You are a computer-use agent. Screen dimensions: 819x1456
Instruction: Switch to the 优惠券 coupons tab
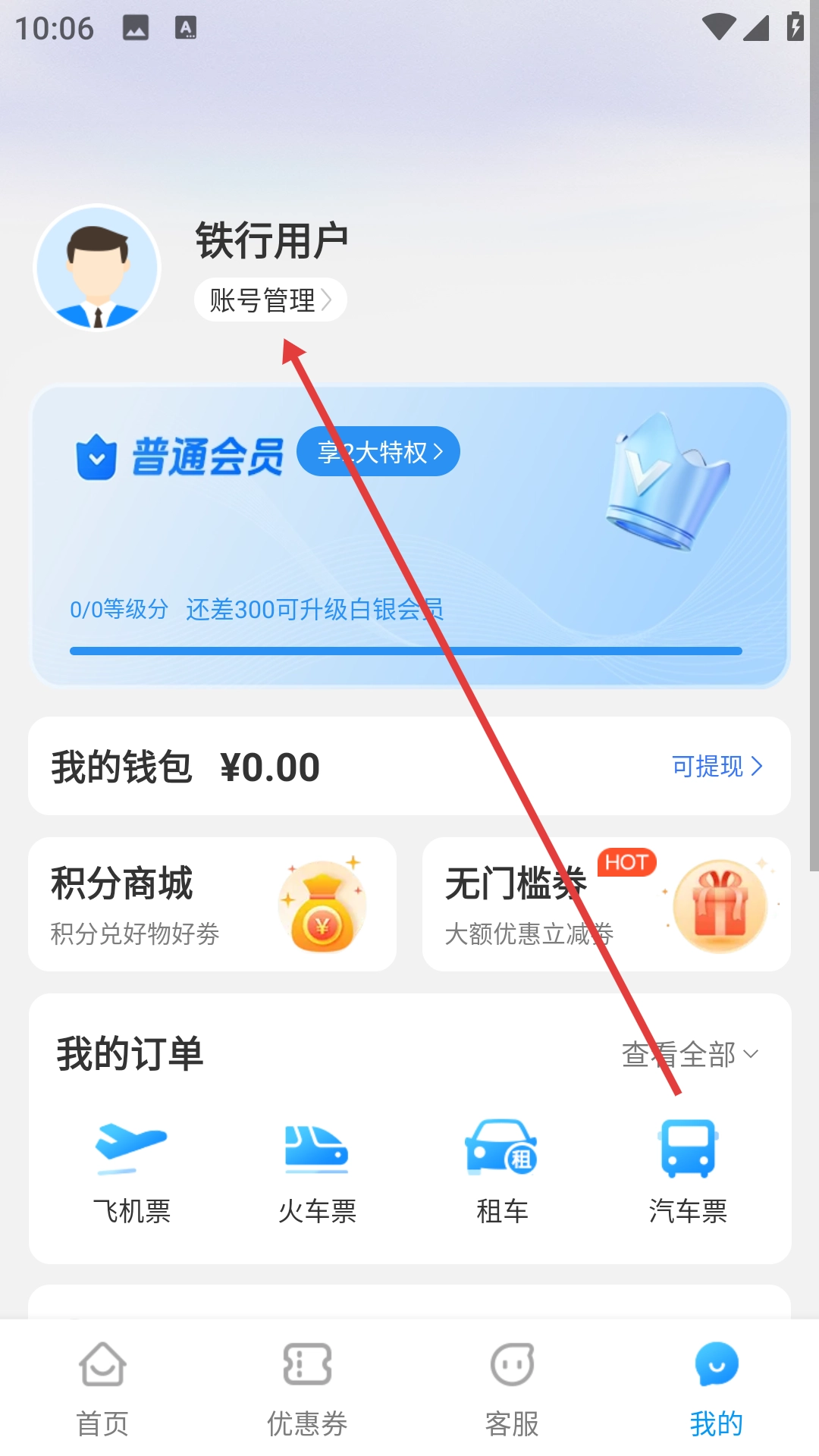tap(307, 1388)
